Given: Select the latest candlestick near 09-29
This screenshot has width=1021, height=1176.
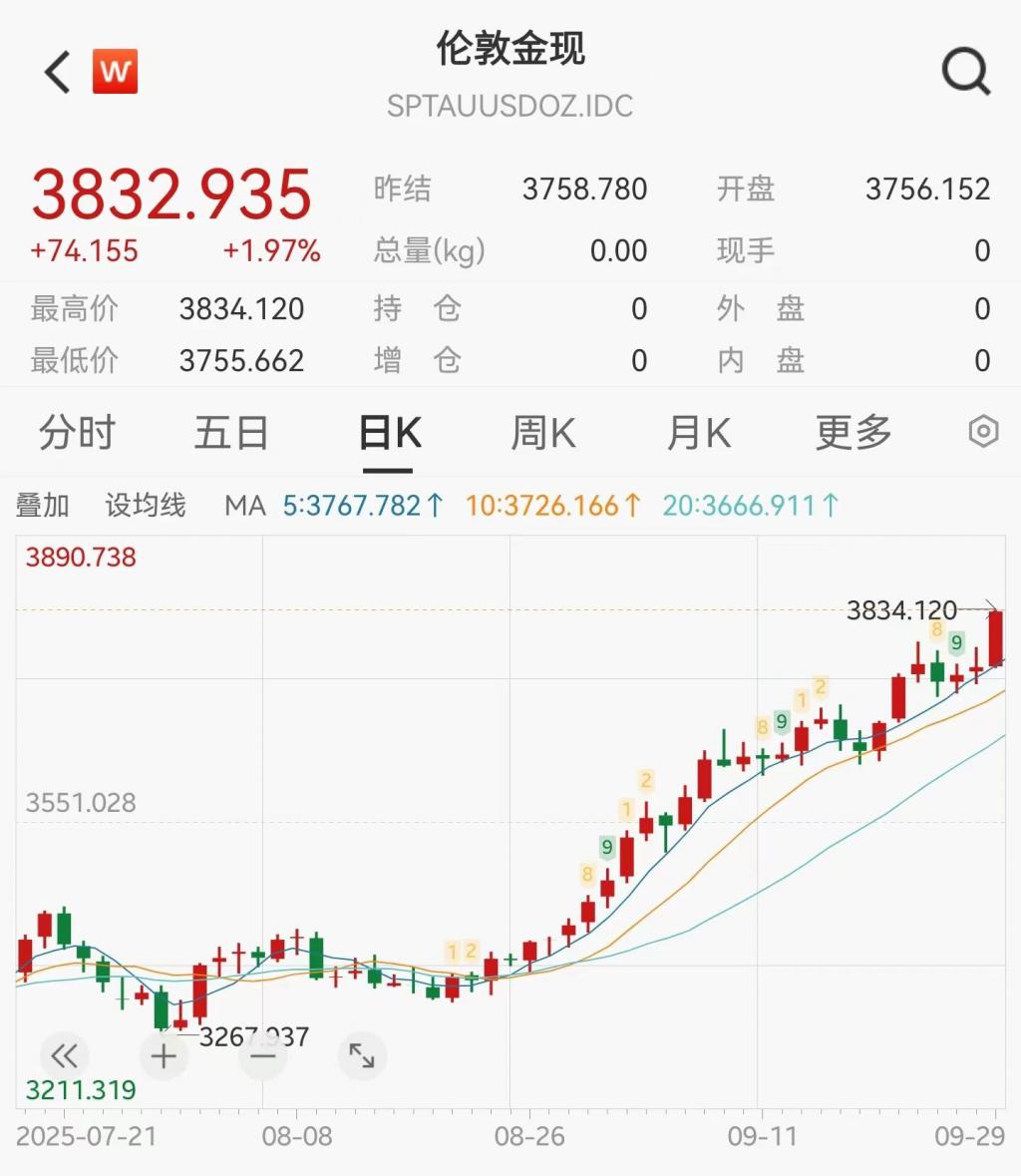Looking at the screenshot, I should coord(997,638).
